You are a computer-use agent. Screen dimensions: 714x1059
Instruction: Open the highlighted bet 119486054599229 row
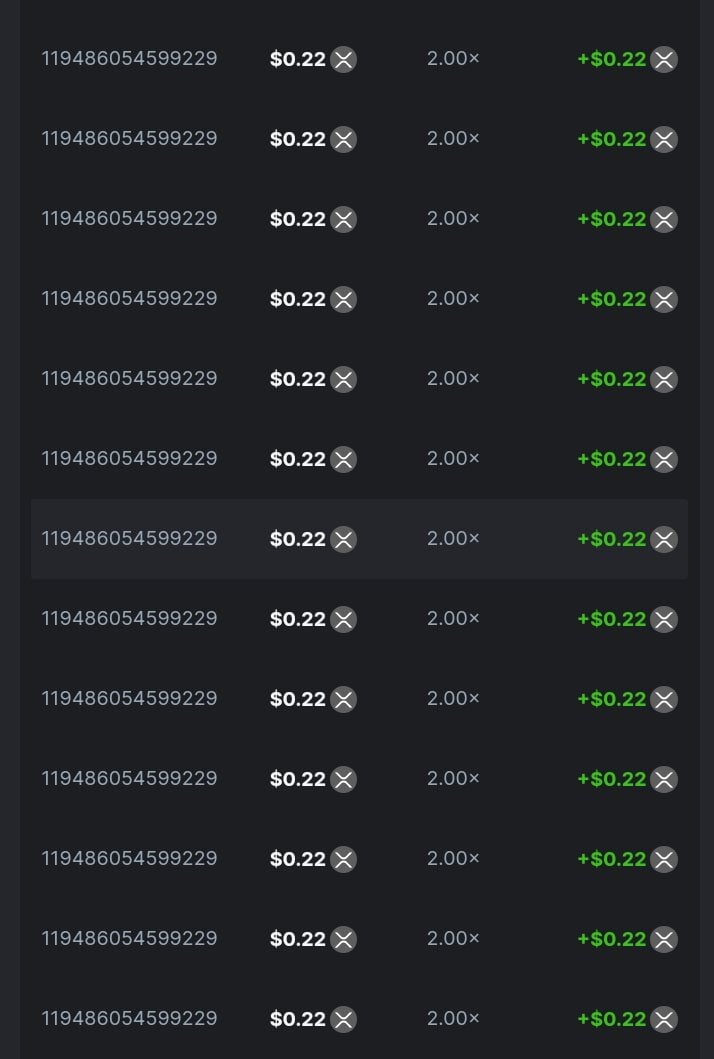[129, 539]
